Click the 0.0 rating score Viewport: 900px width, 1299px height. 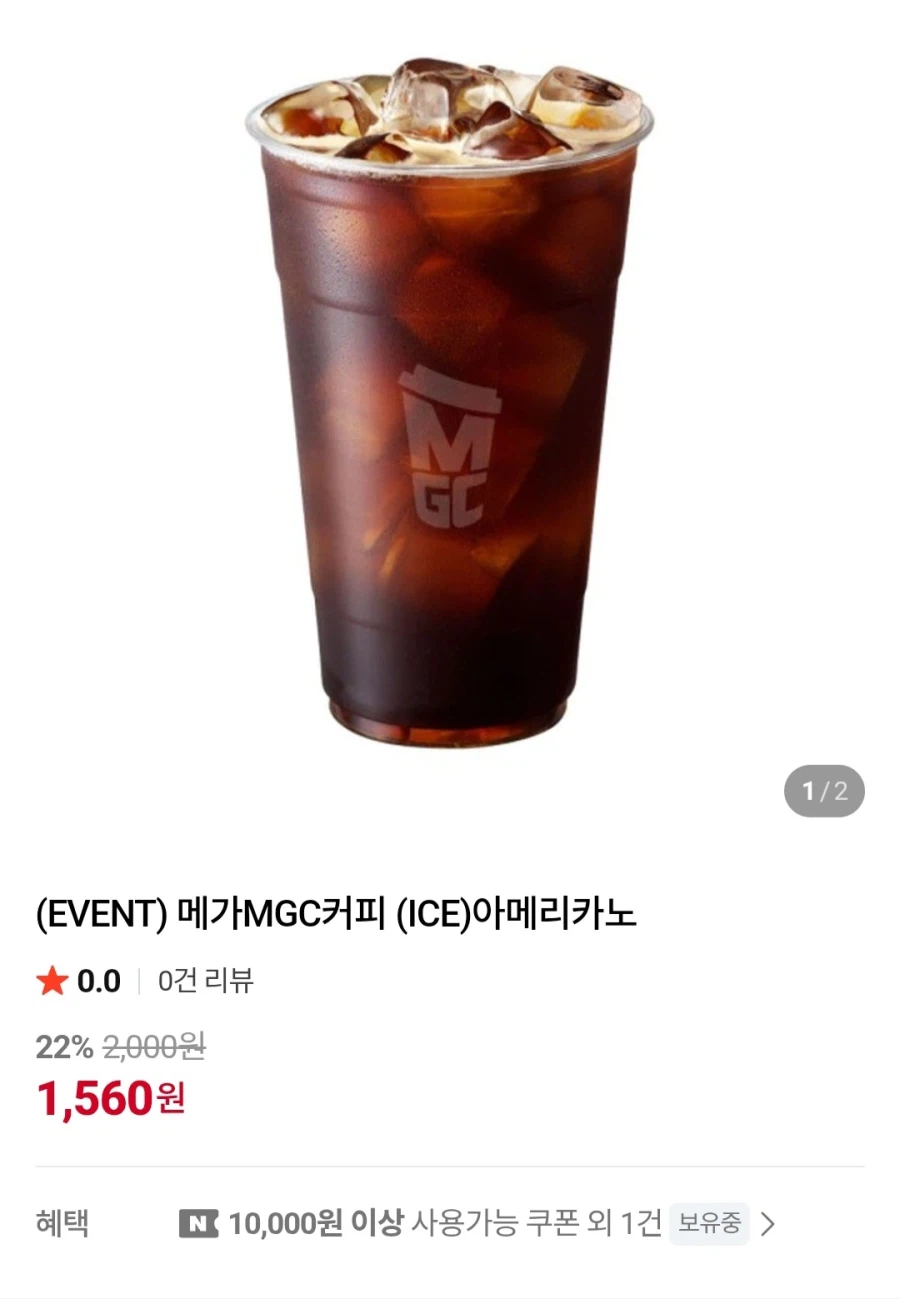coord(100,981)
